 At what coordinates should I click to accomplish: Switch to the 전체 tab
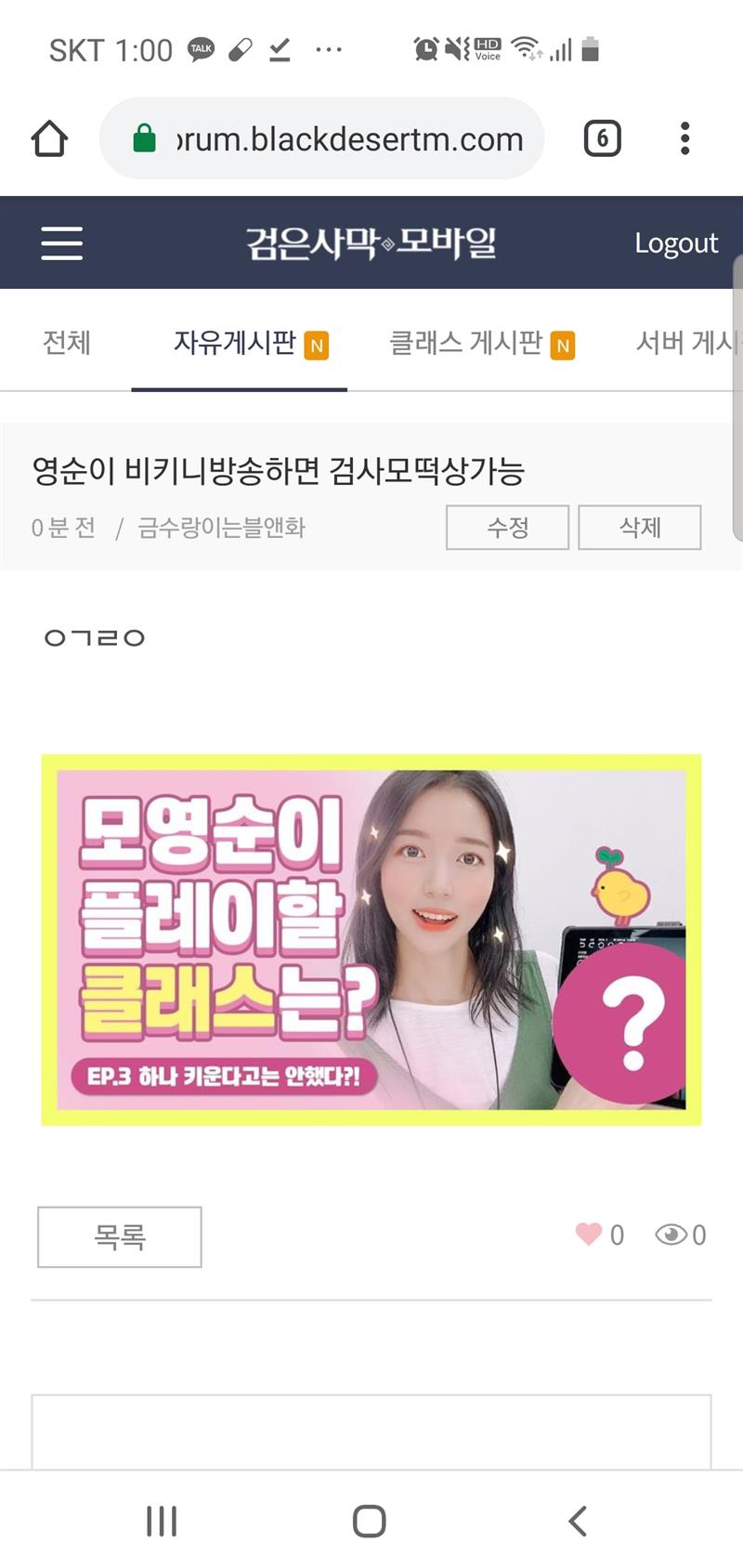(x=67, y=343)
